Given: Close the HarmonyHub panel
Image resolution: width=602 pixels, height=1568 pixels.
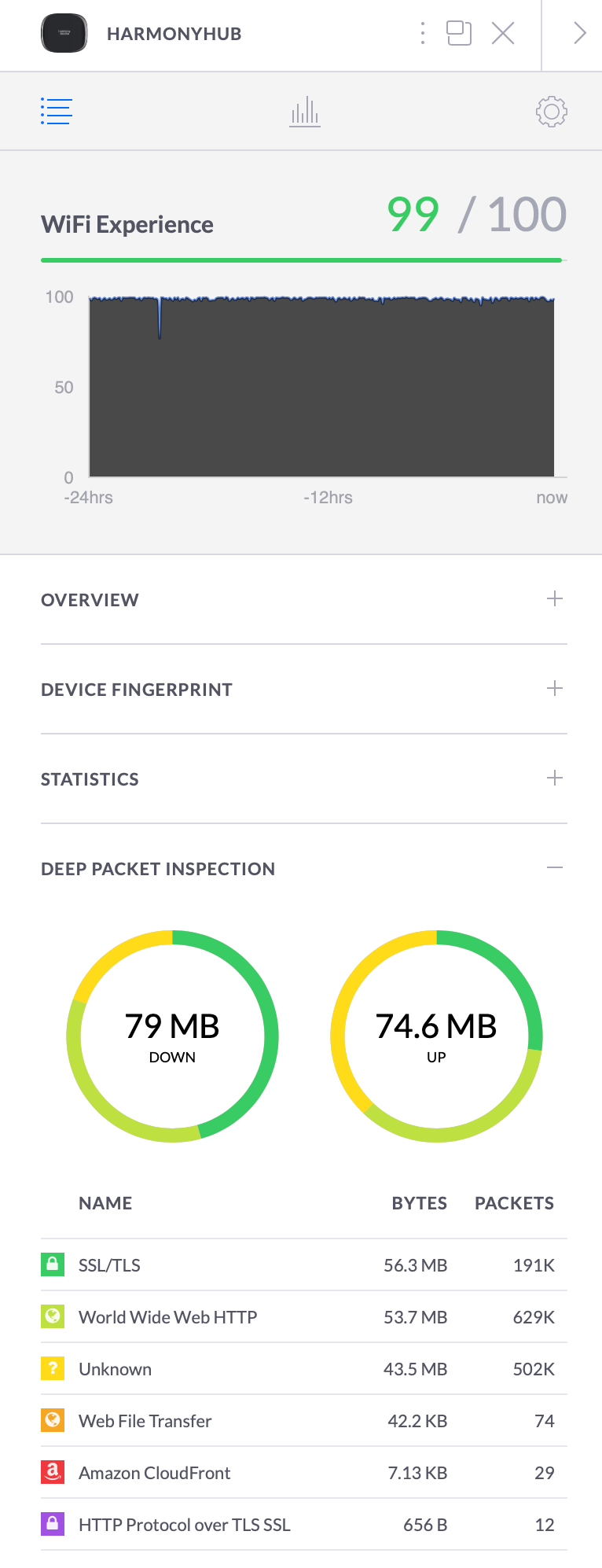Looking at the screenshot, I should click(503, 33).
